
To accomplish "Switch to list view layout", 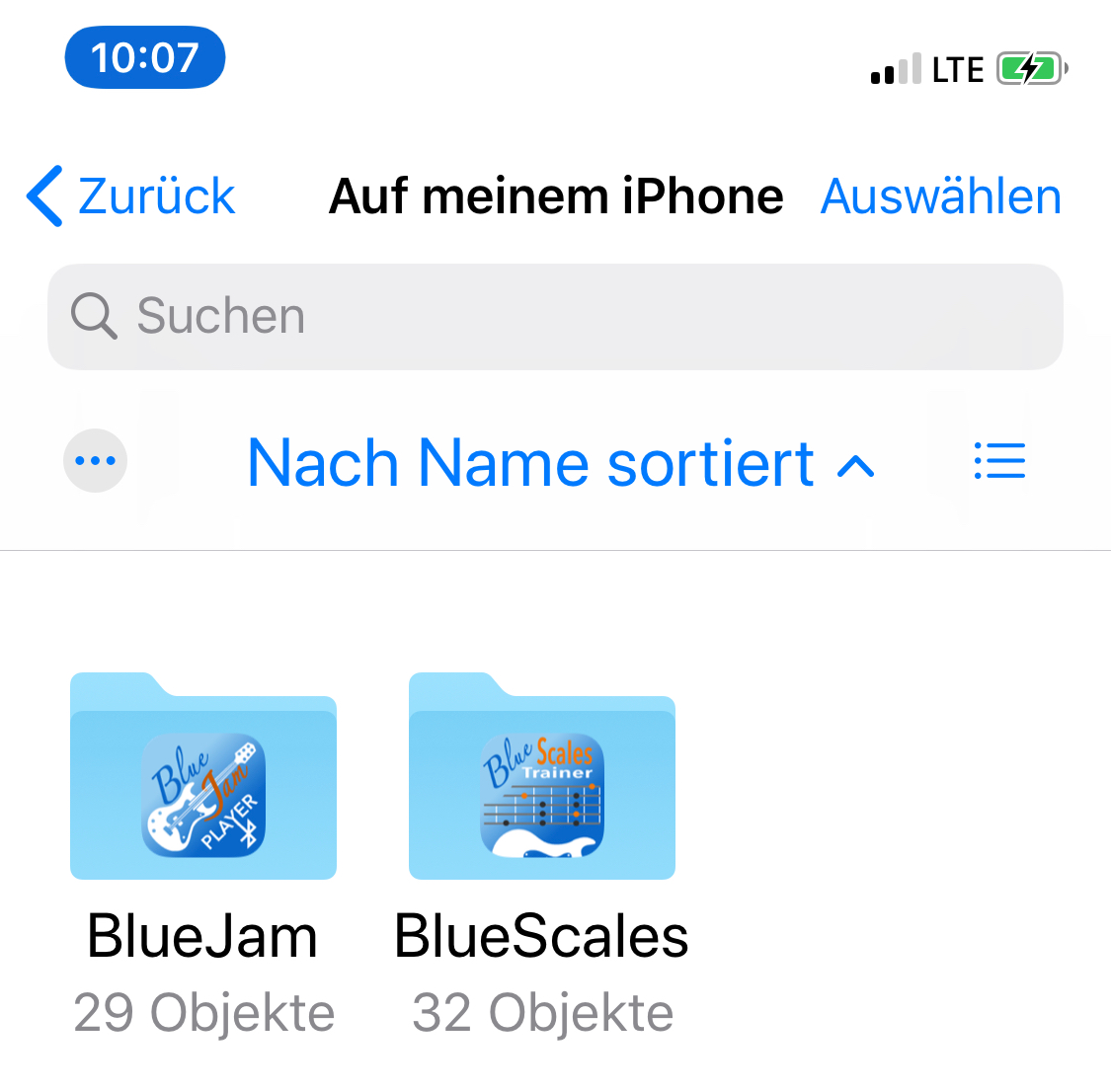I will point(999,461).
